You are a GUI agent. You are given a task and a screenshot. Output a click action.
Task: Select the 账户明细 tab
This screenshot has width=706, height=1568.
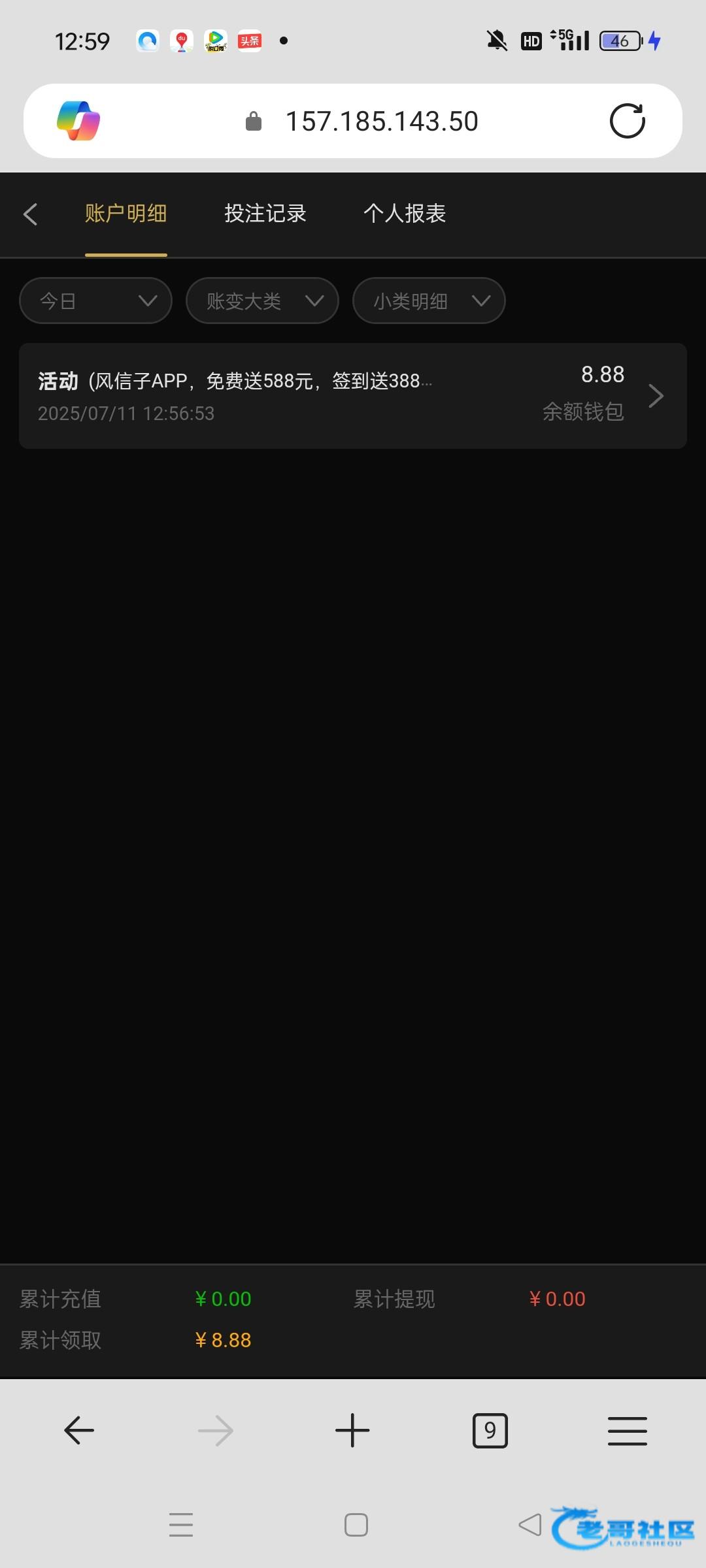126,214
